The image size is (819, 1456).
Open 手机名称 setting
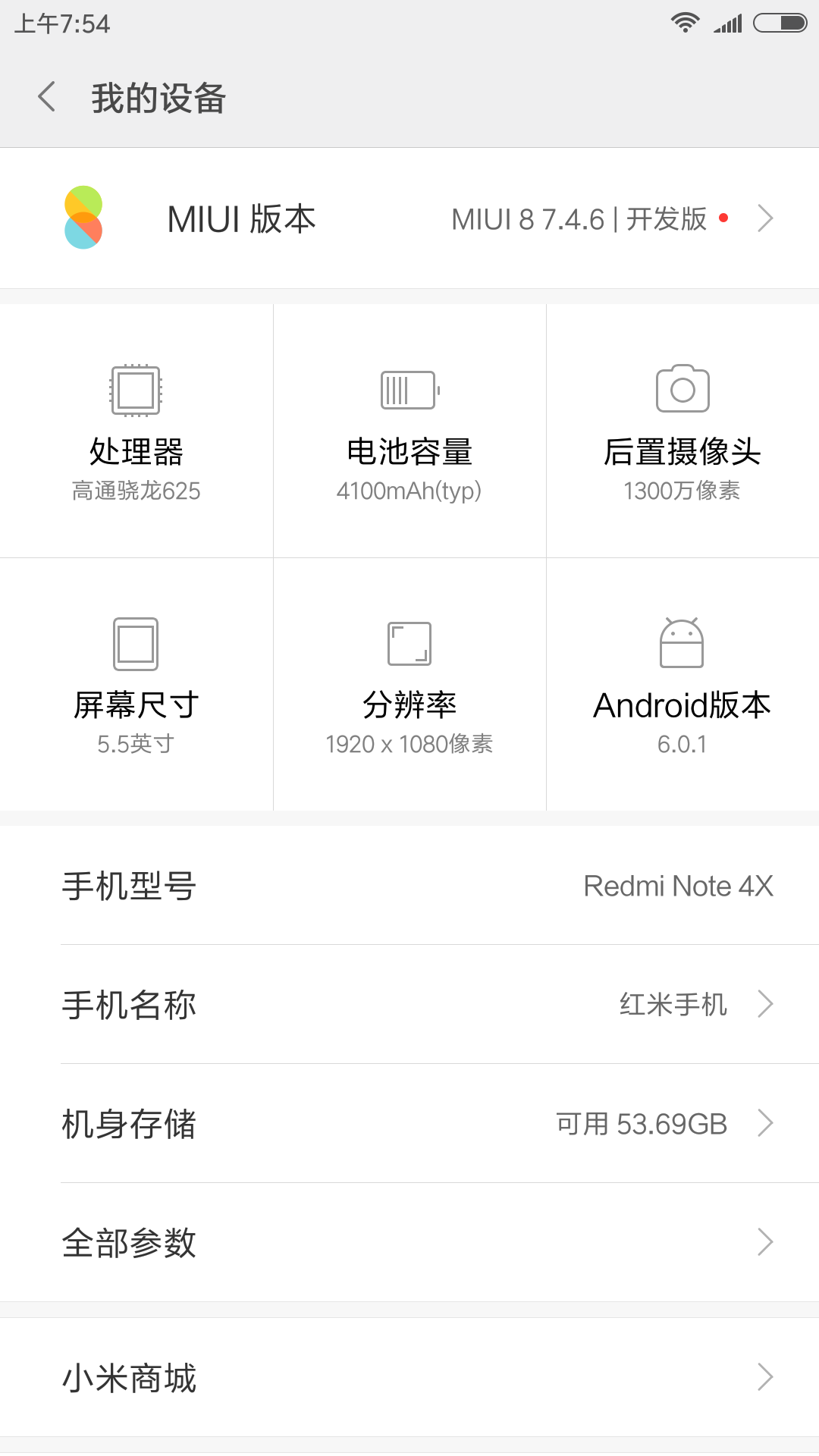click(x=409, y=1004)
